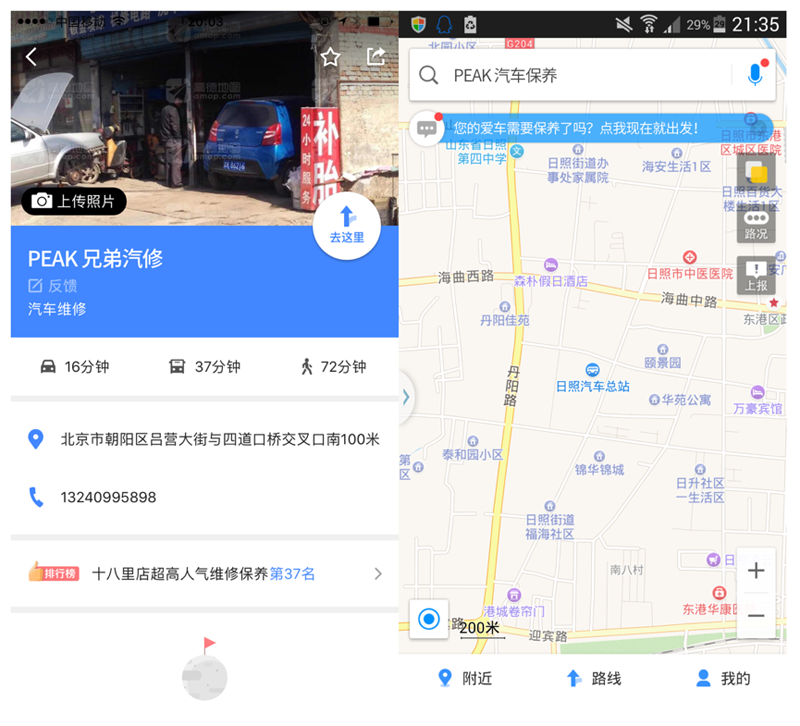Zoom in on the map
Screen dimensions: 800x726
(x=756, y=570)
